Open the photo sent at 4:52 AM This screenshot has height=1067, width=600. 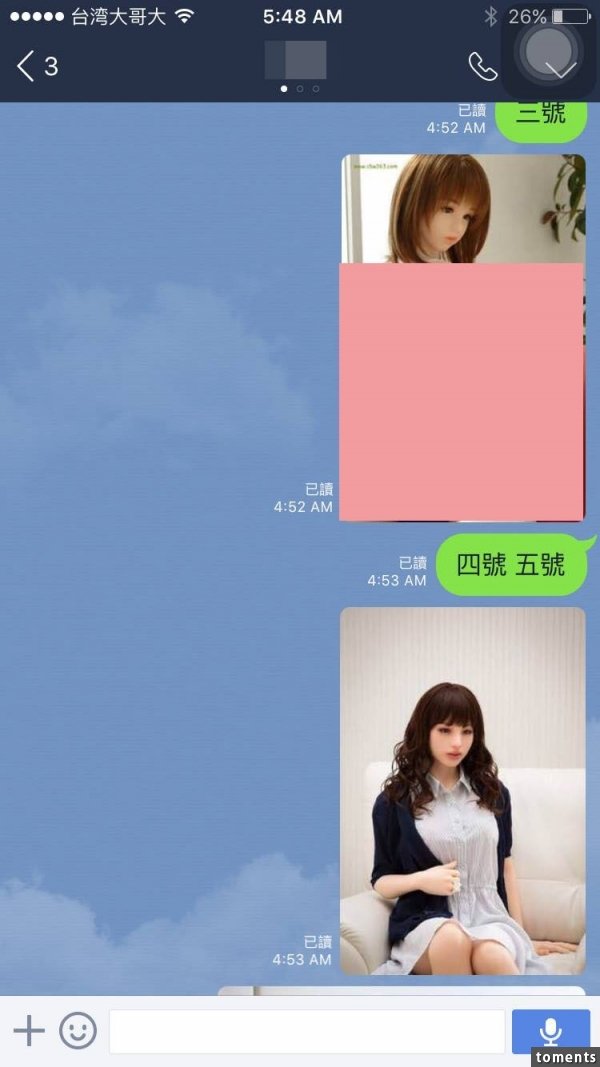pyautogui.click(x=462, y=338)
